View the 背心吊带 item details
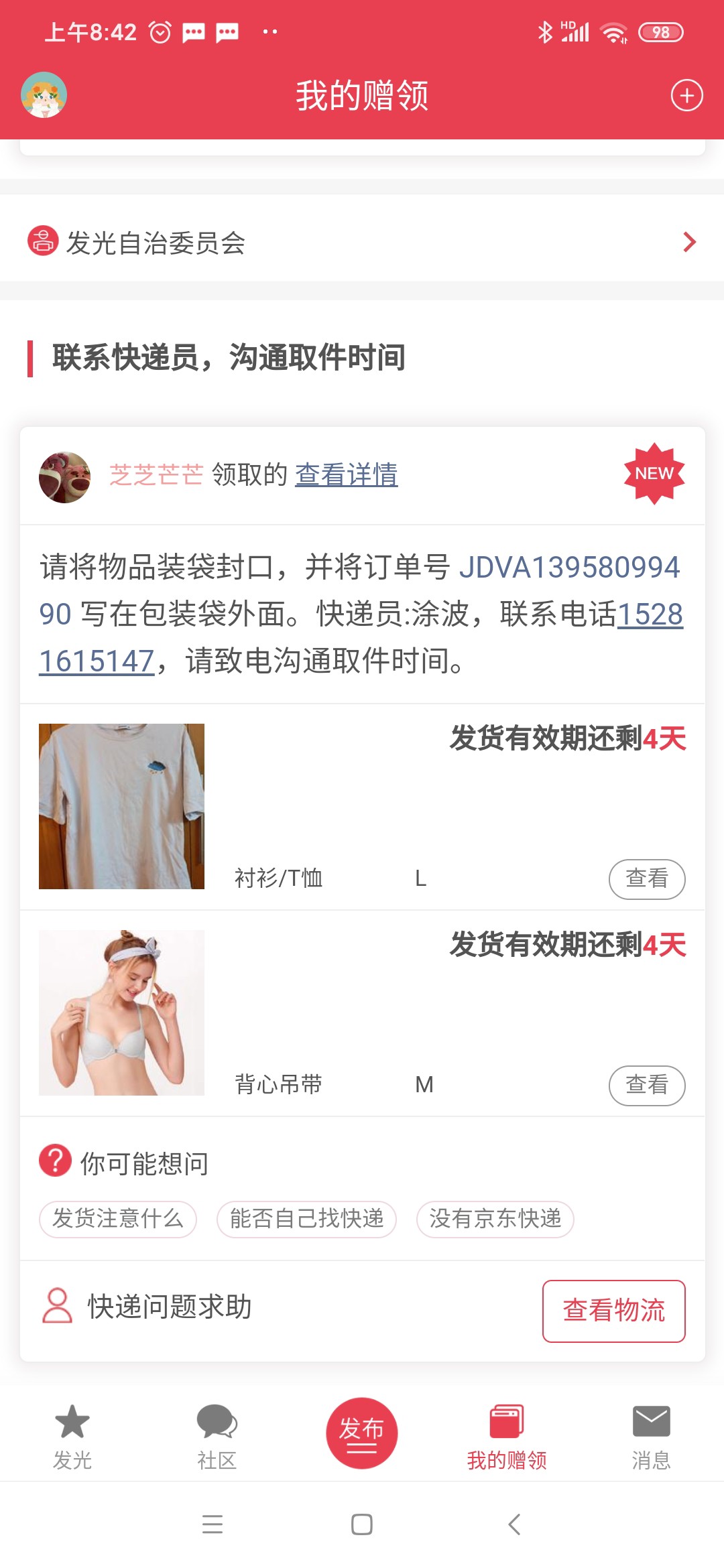The width and height of the screenshot is (724, 1568). [x=646, y=1085]
